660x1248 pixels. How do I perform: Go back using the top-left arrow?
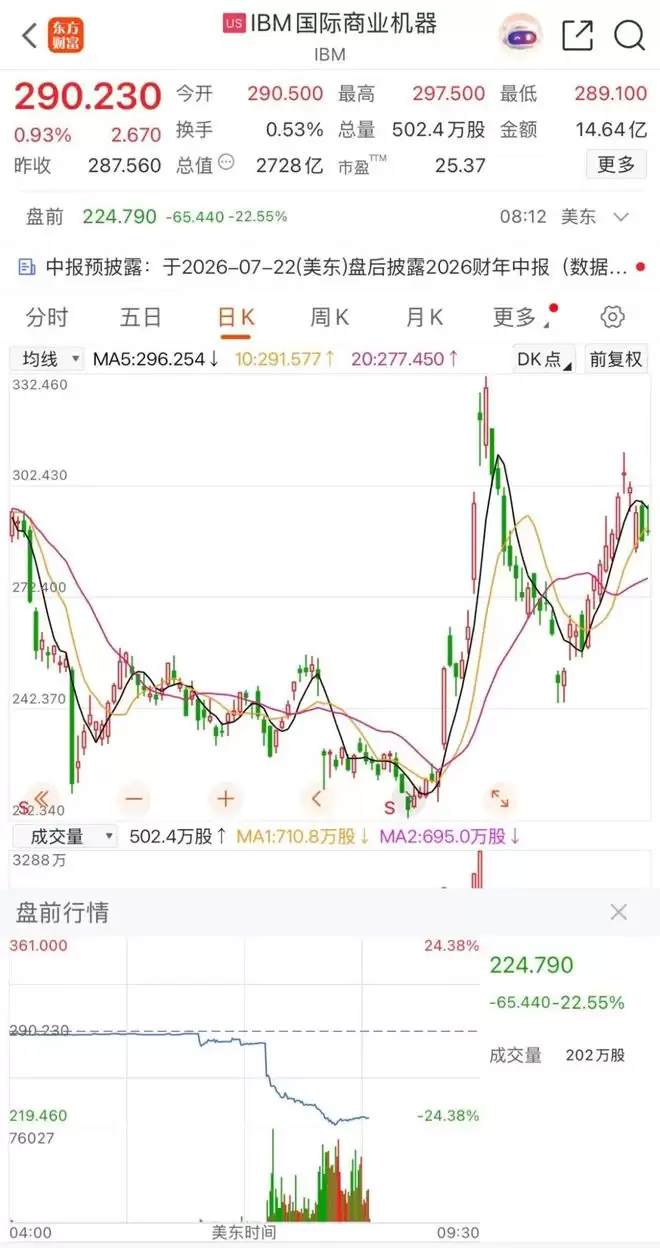tap(29, 36)
